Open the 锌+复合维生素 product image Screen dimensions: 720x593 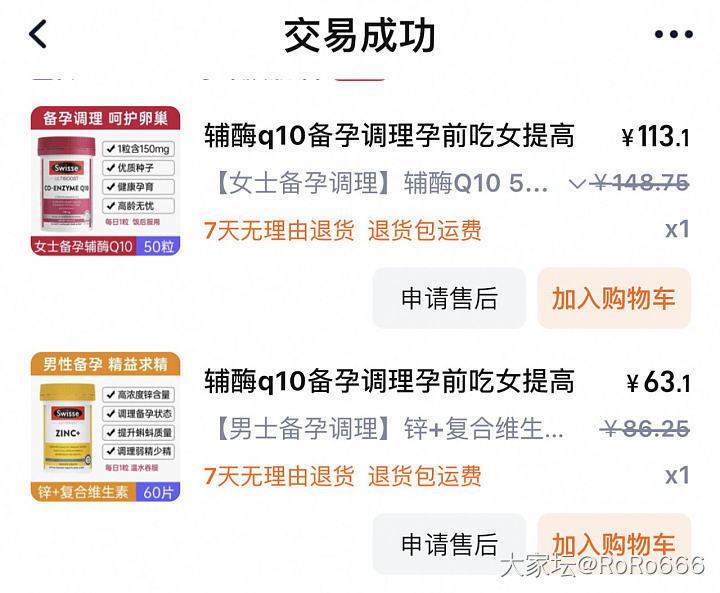tap(105, 427)
